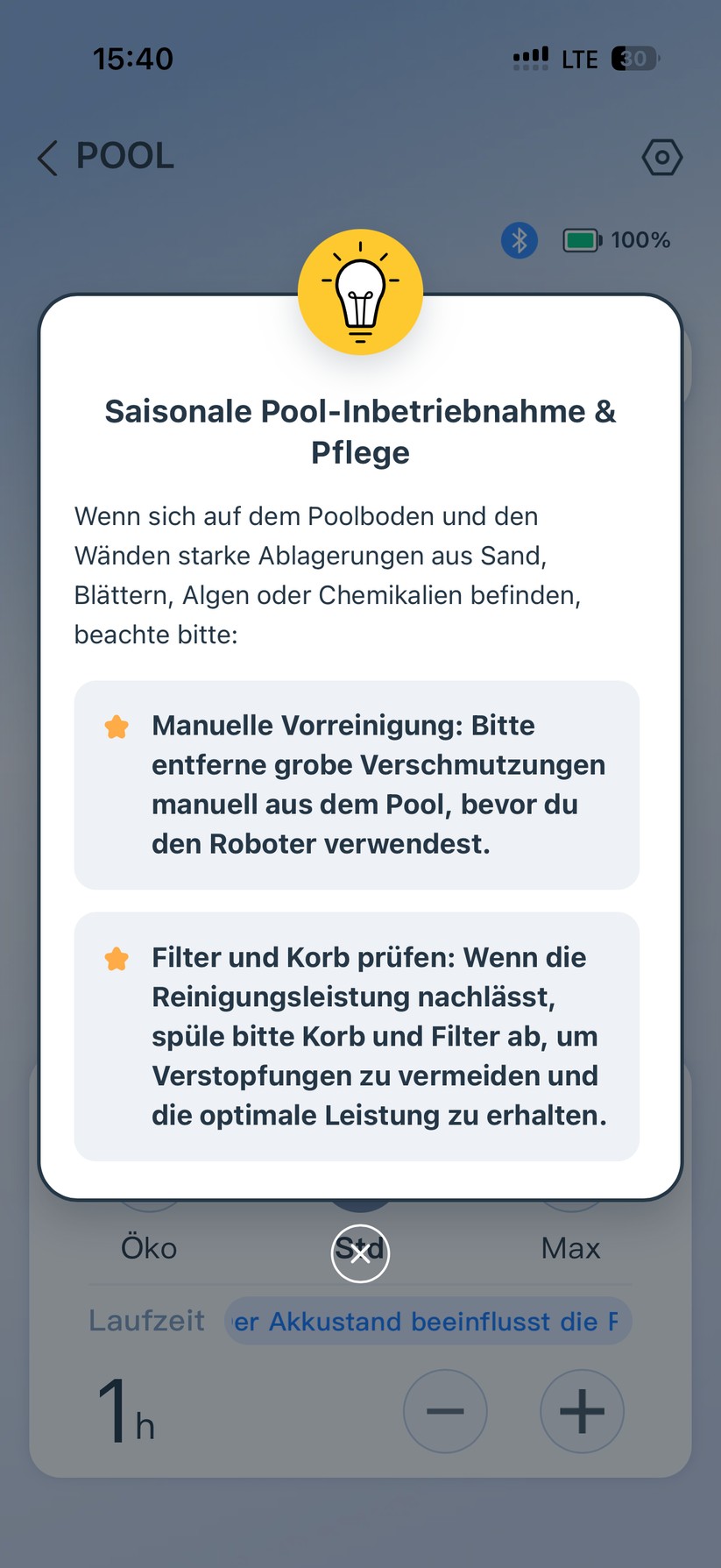Select the Max cleaning mode

[570, 1247]
